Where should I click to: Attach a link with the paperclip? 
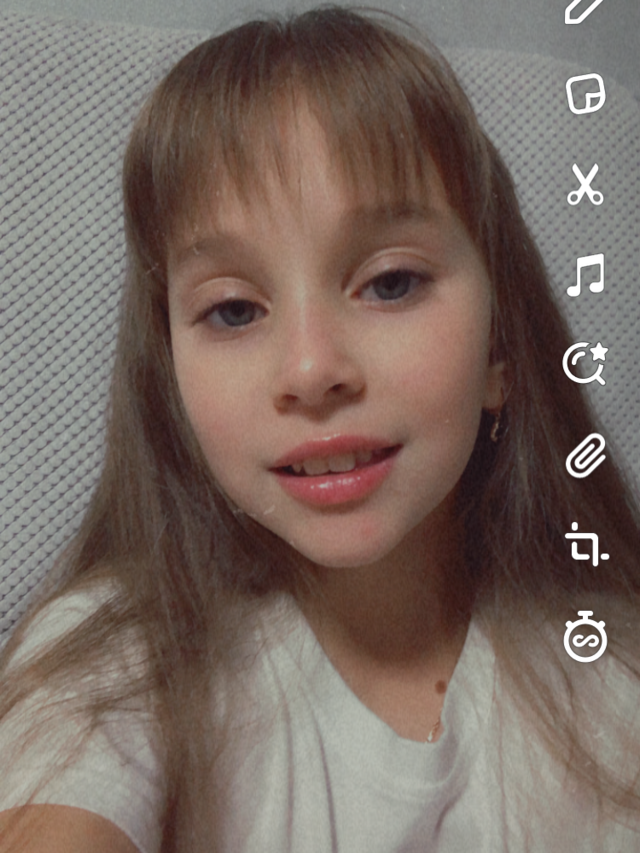[x=585, y=455]
